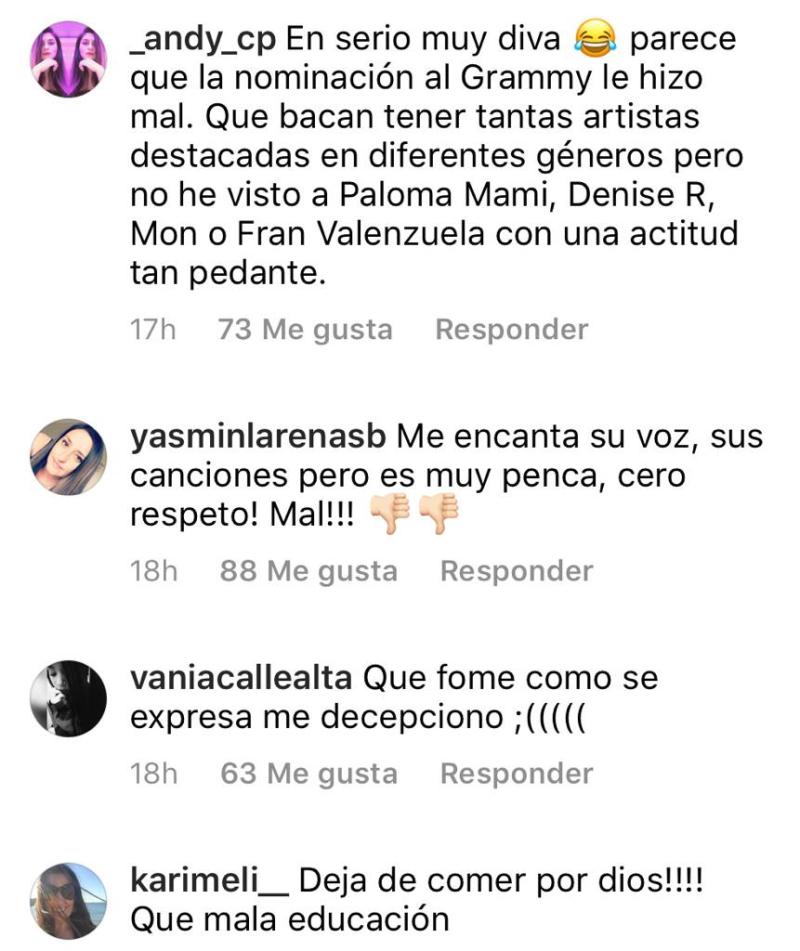800x951 pixels.
Task: Click the 17h timestamp on _andy_cp's comment
Action: click(x=151, y=328)
